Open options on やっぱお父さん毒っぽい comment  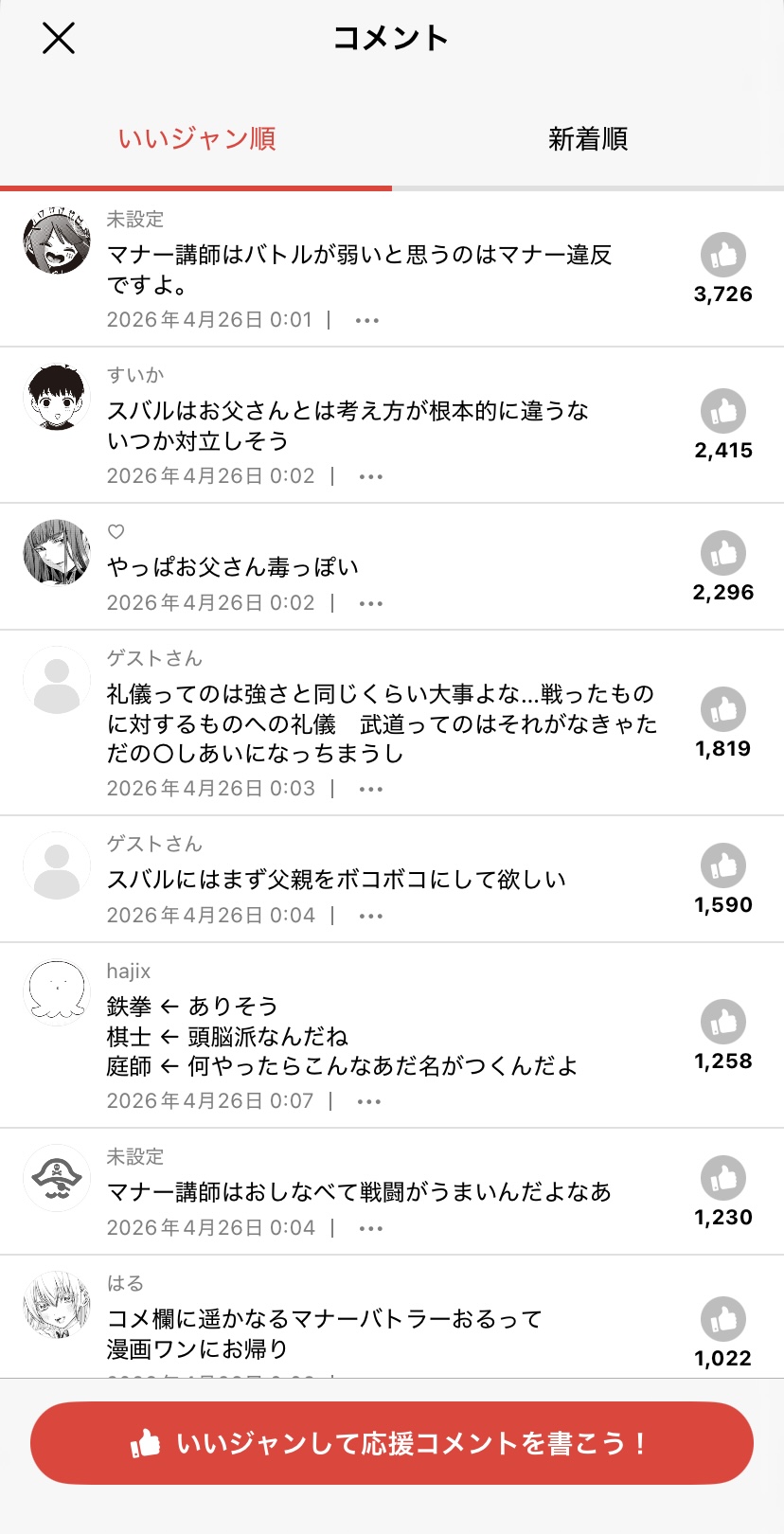point(371,603)
